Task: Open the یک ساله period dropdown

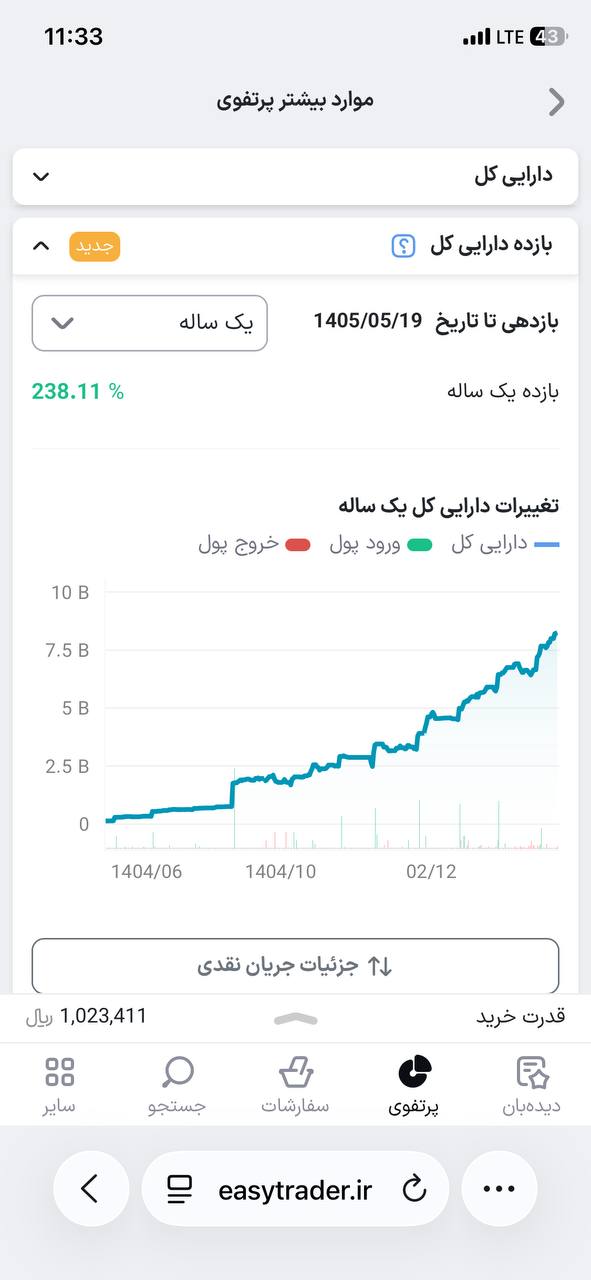Action: [x=150, y=323]
